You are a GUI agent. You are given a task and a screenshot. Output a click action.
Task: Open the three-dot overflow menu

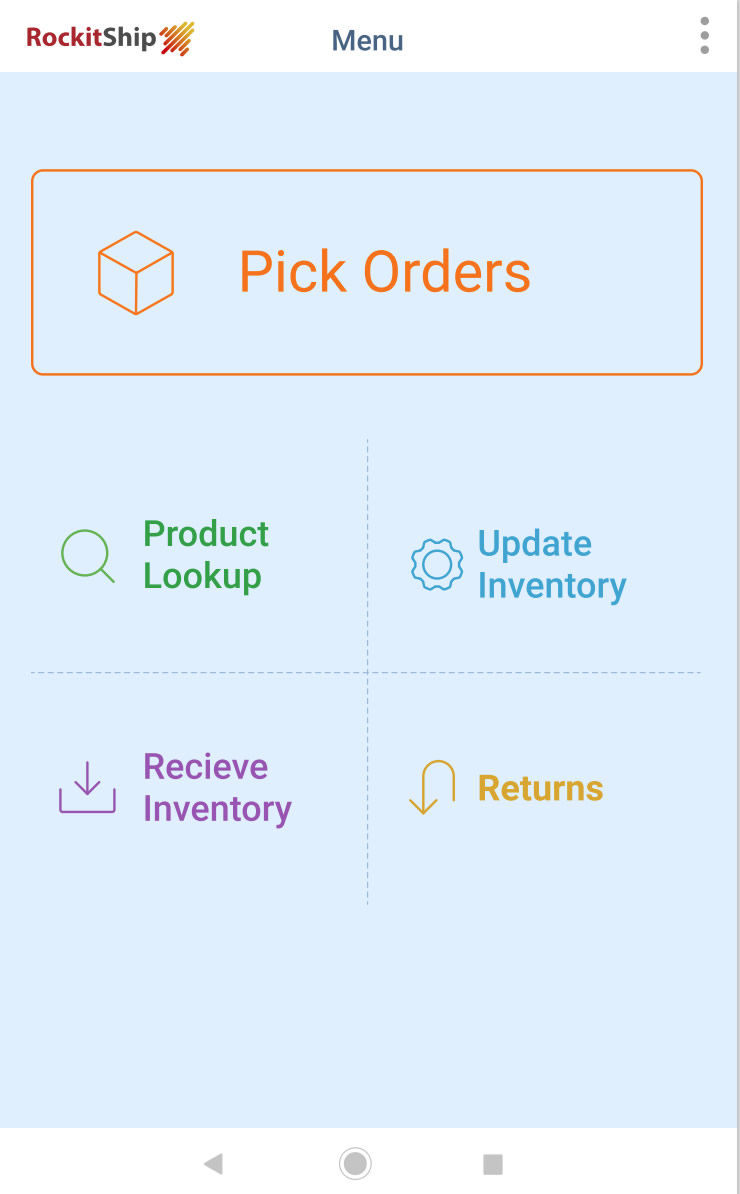(x=705, y=36)
